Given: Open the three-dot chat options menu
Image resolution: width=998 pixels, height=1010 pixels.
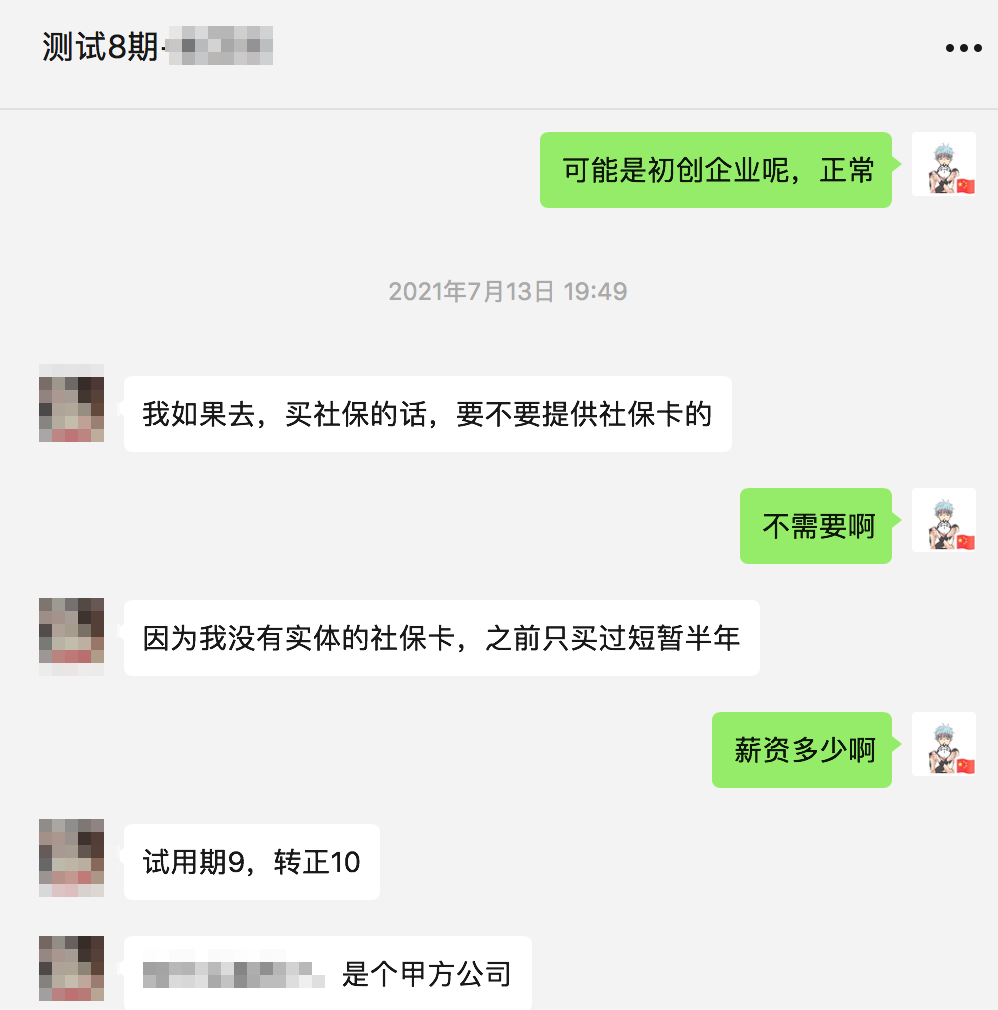Looking at the screenshot, I should [963, 48].
